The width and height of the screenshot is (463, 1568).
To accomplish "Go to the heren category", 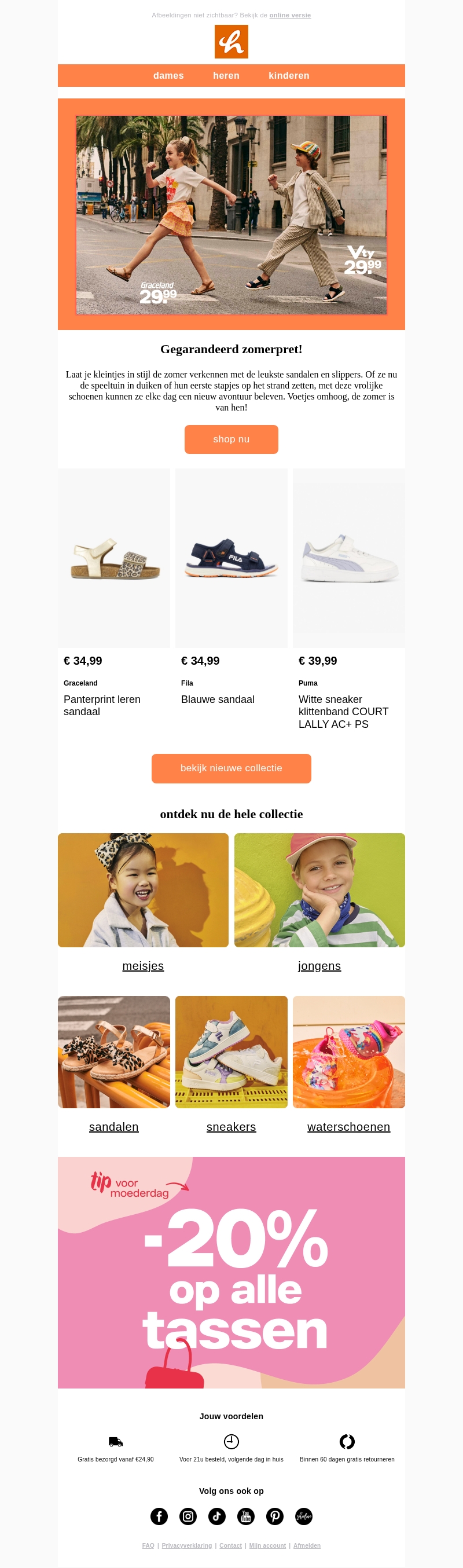I will 226,75.
